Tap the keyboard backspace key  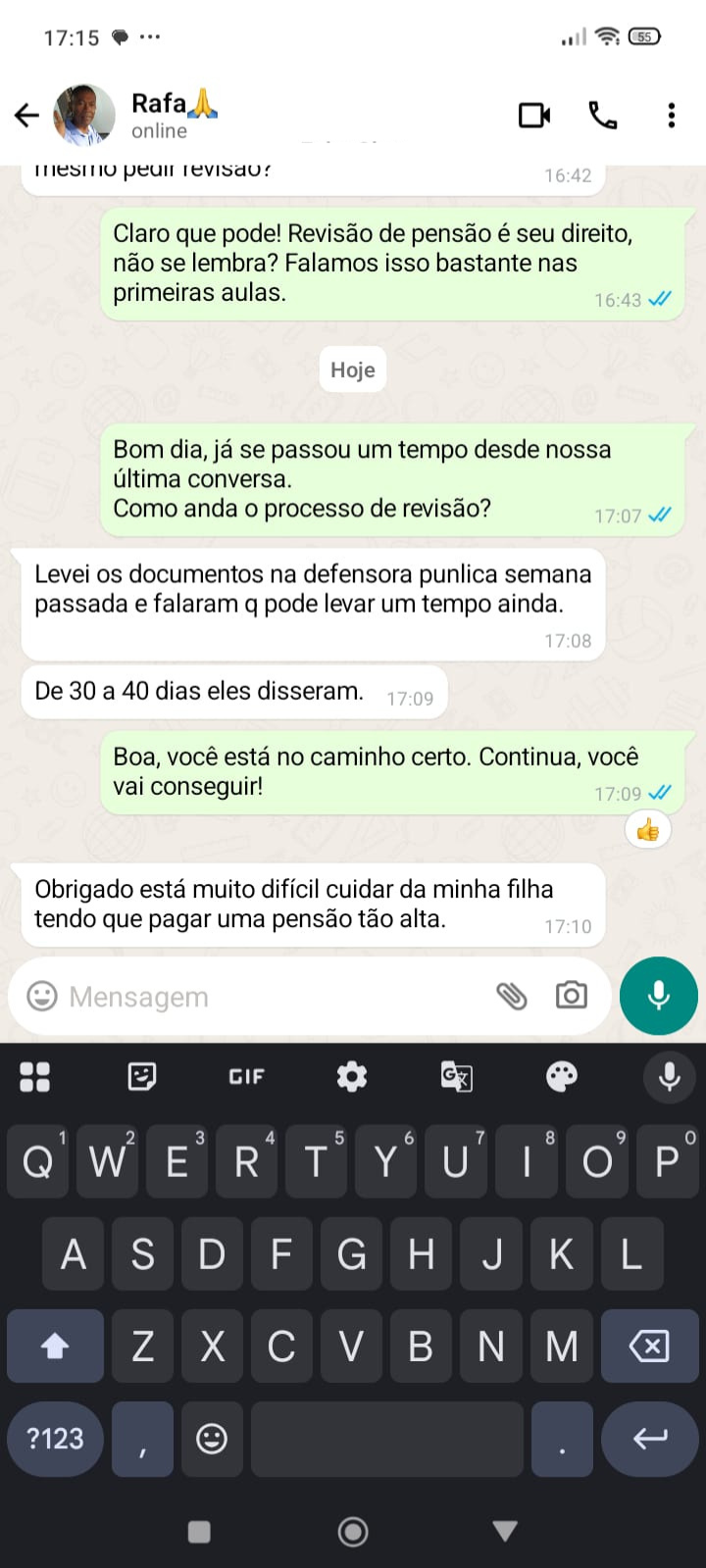649,1346
